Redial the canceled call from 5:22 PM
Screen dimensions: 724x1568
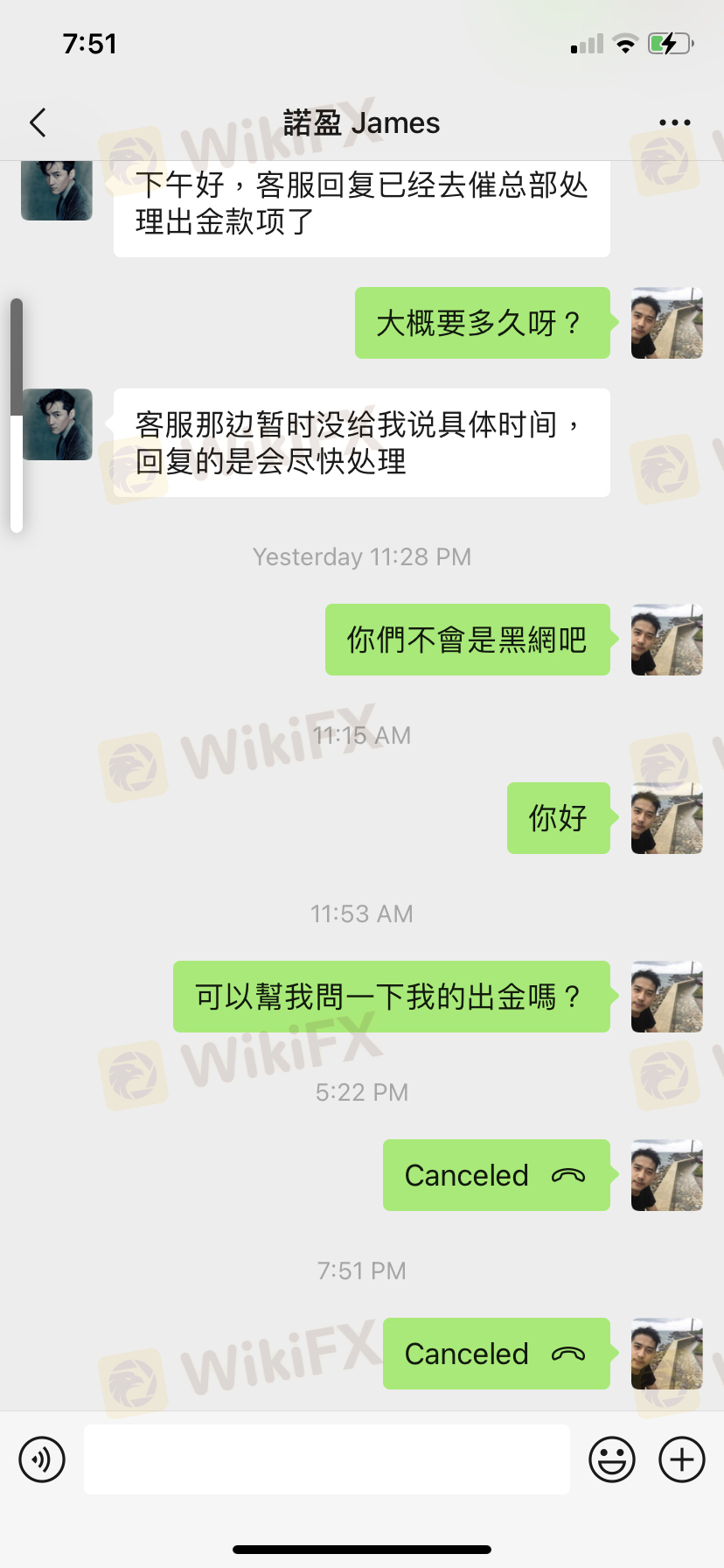pyautogui.click(x=497, y=1175)
